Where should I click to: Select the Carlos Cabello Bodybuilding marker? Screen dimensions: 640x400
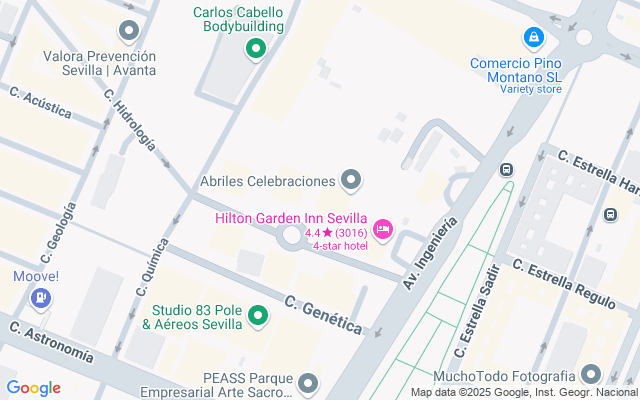(255, 47)
